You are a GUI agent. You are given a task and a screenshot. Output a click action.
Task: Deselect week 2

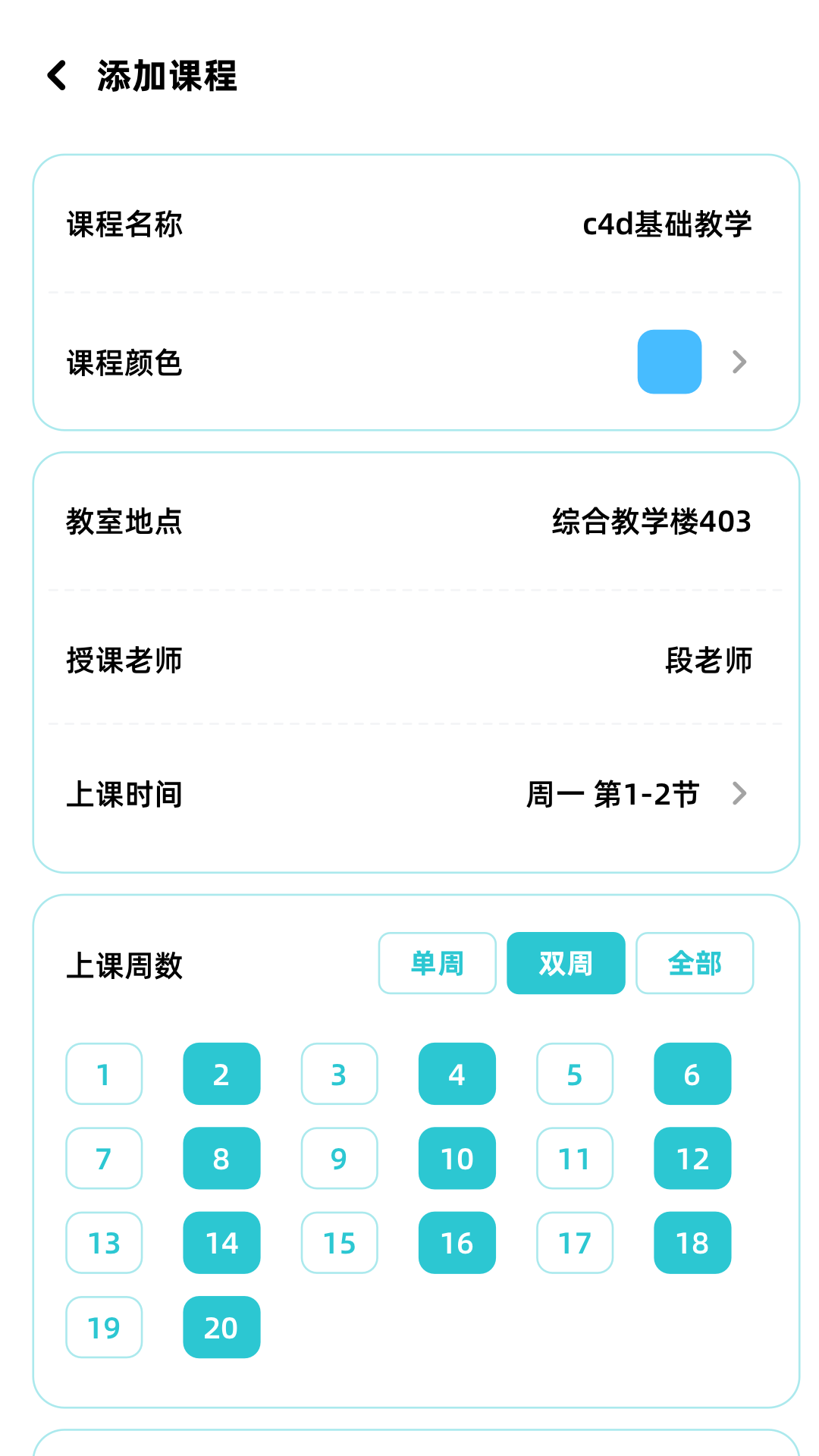pos(221,1074)
